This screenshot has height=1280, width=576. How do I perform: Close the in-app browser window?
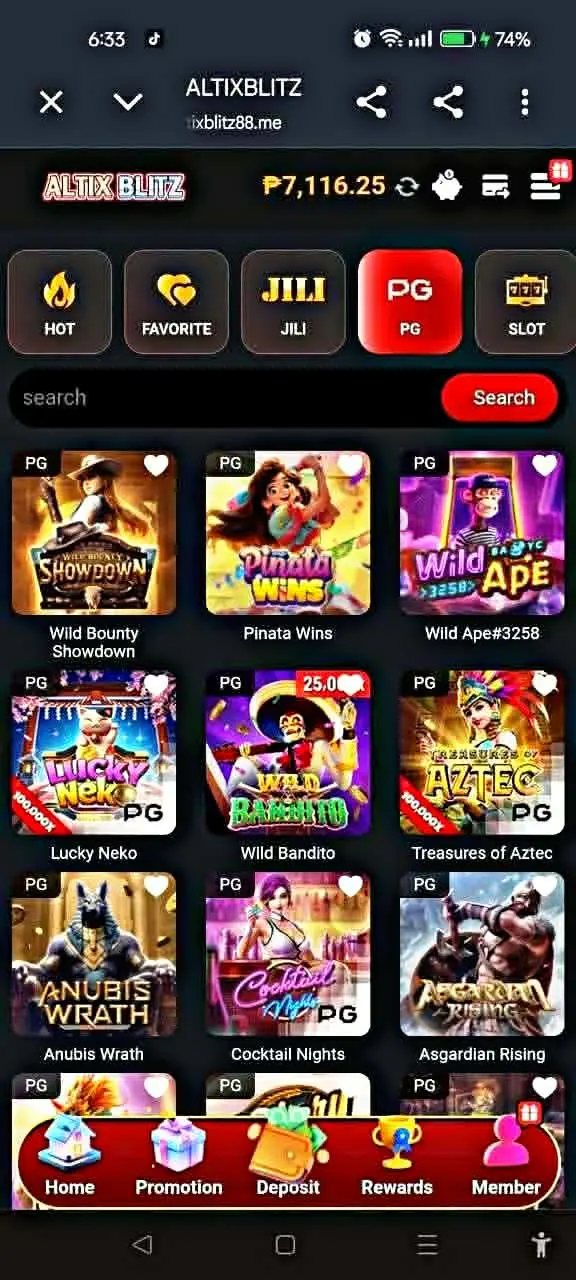point(51,101)
